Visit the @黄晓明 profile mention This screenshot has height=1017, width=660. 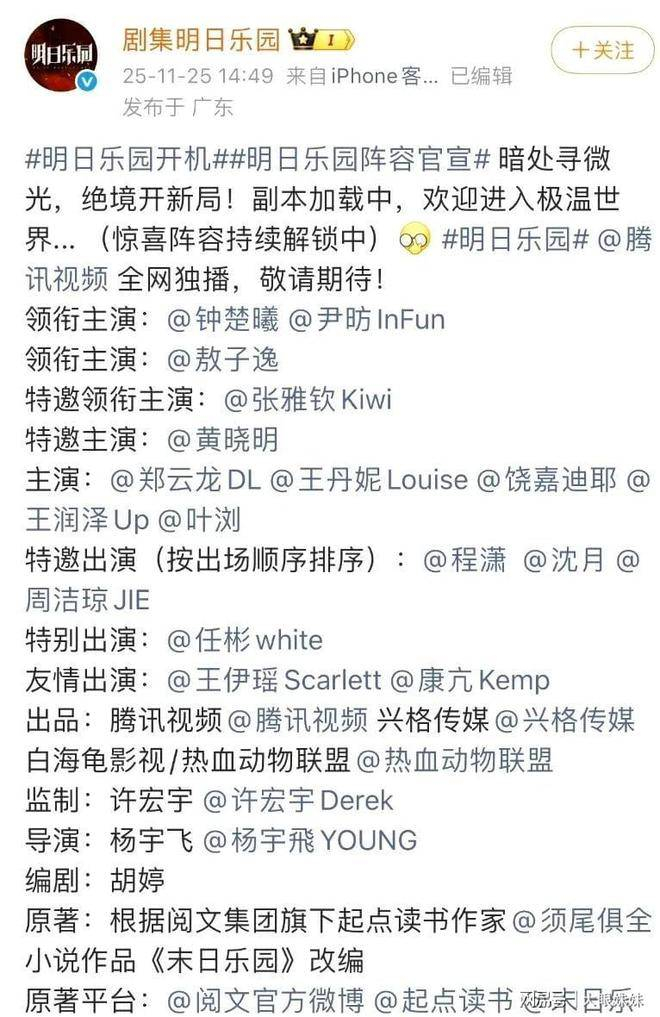222,439
